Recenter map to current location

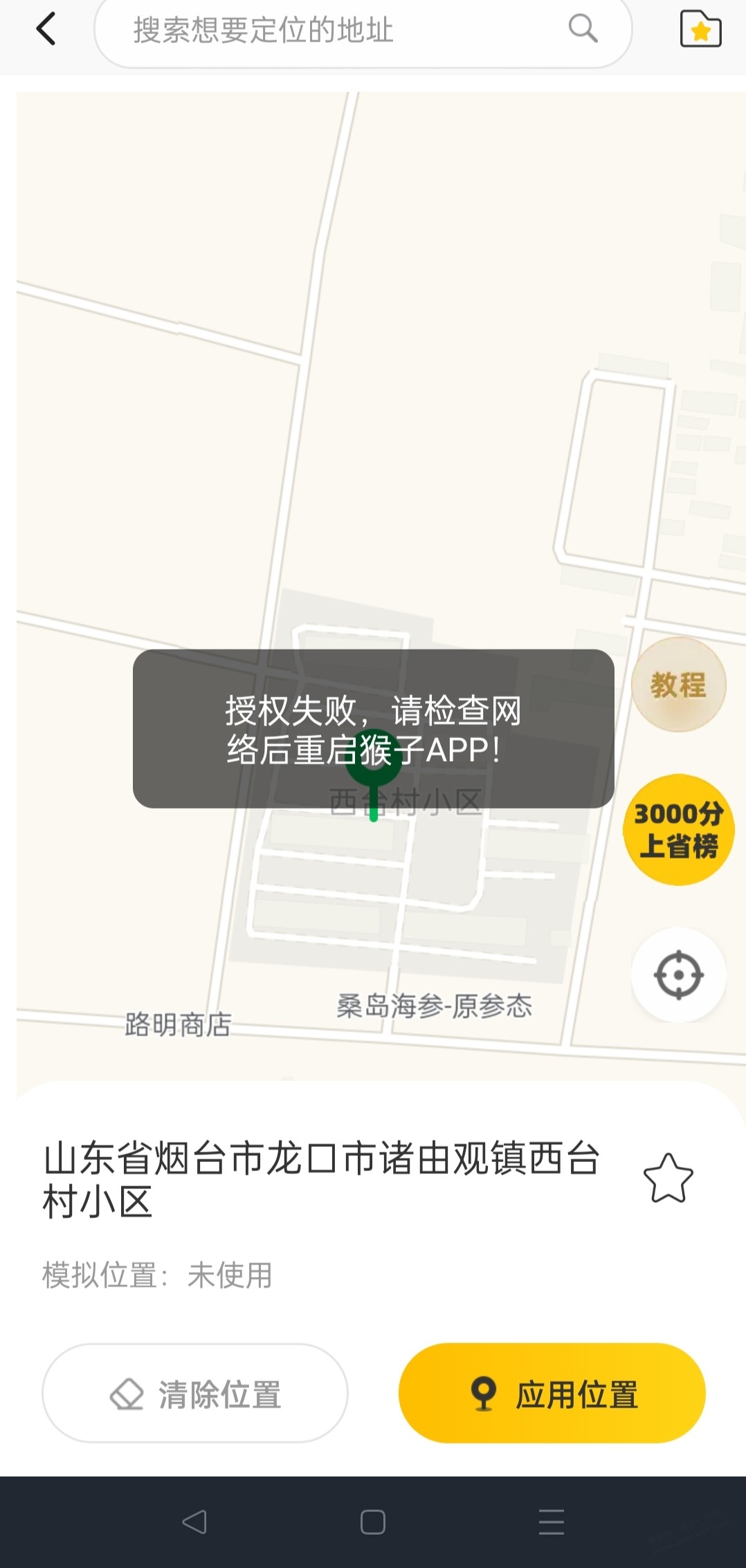point(678,975)
